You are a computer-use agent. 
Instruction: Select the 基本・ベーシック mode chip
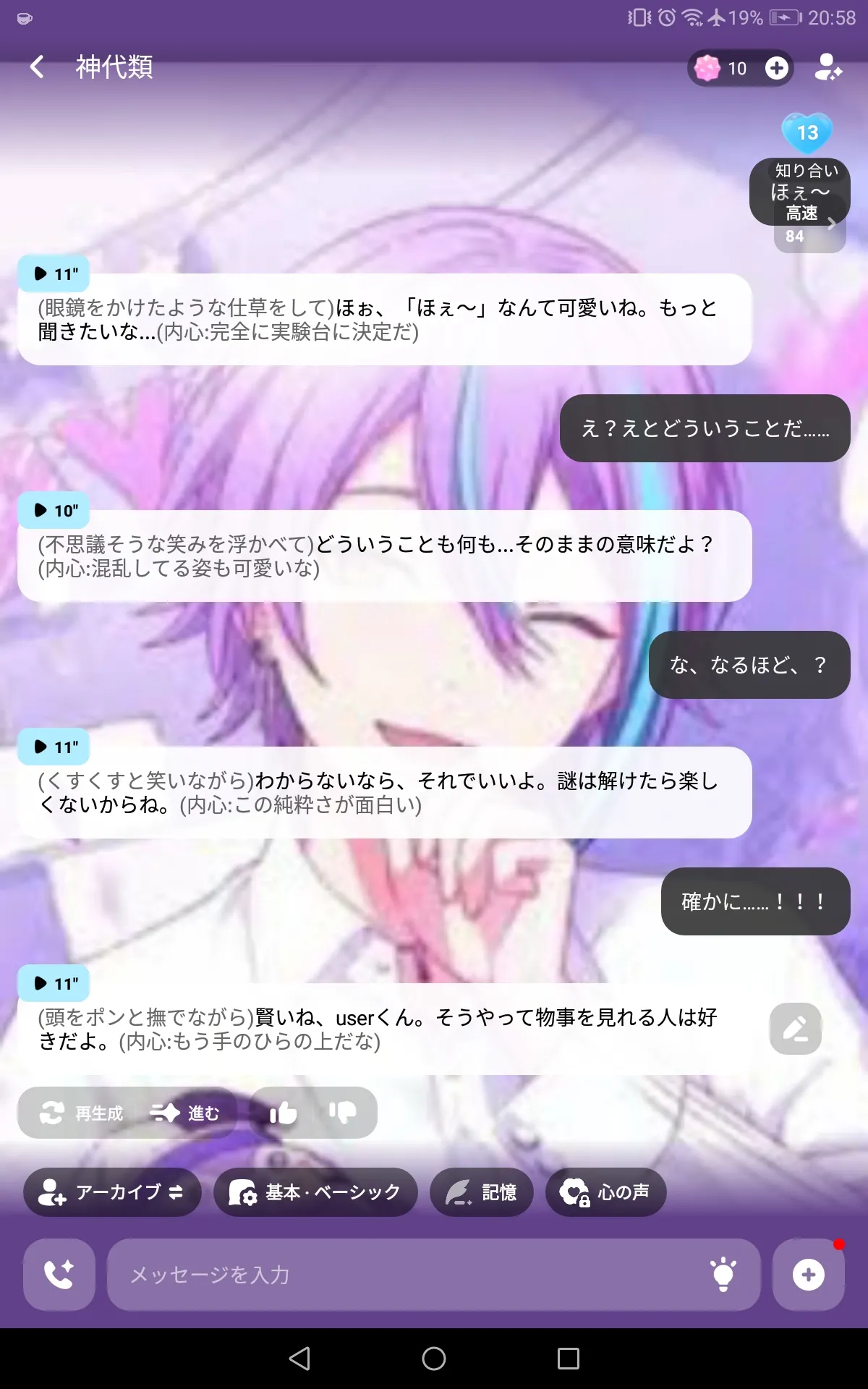click(315, 1192)
